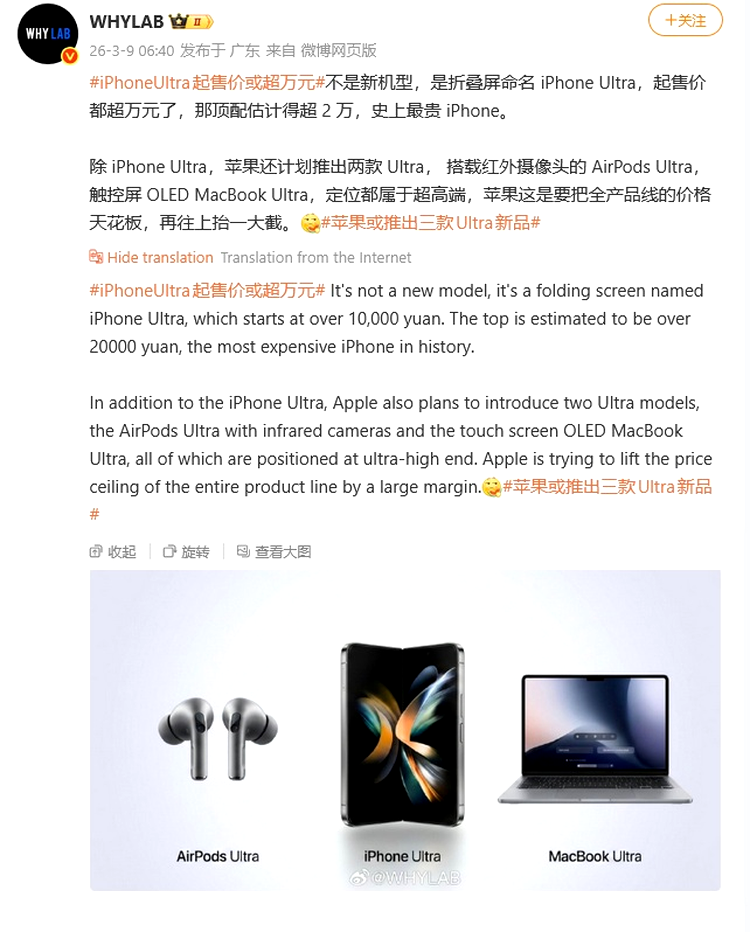
Task: Open hashtag #苹果或推出三款Ultra新品# in the original post
Action: tap(430, 223)
